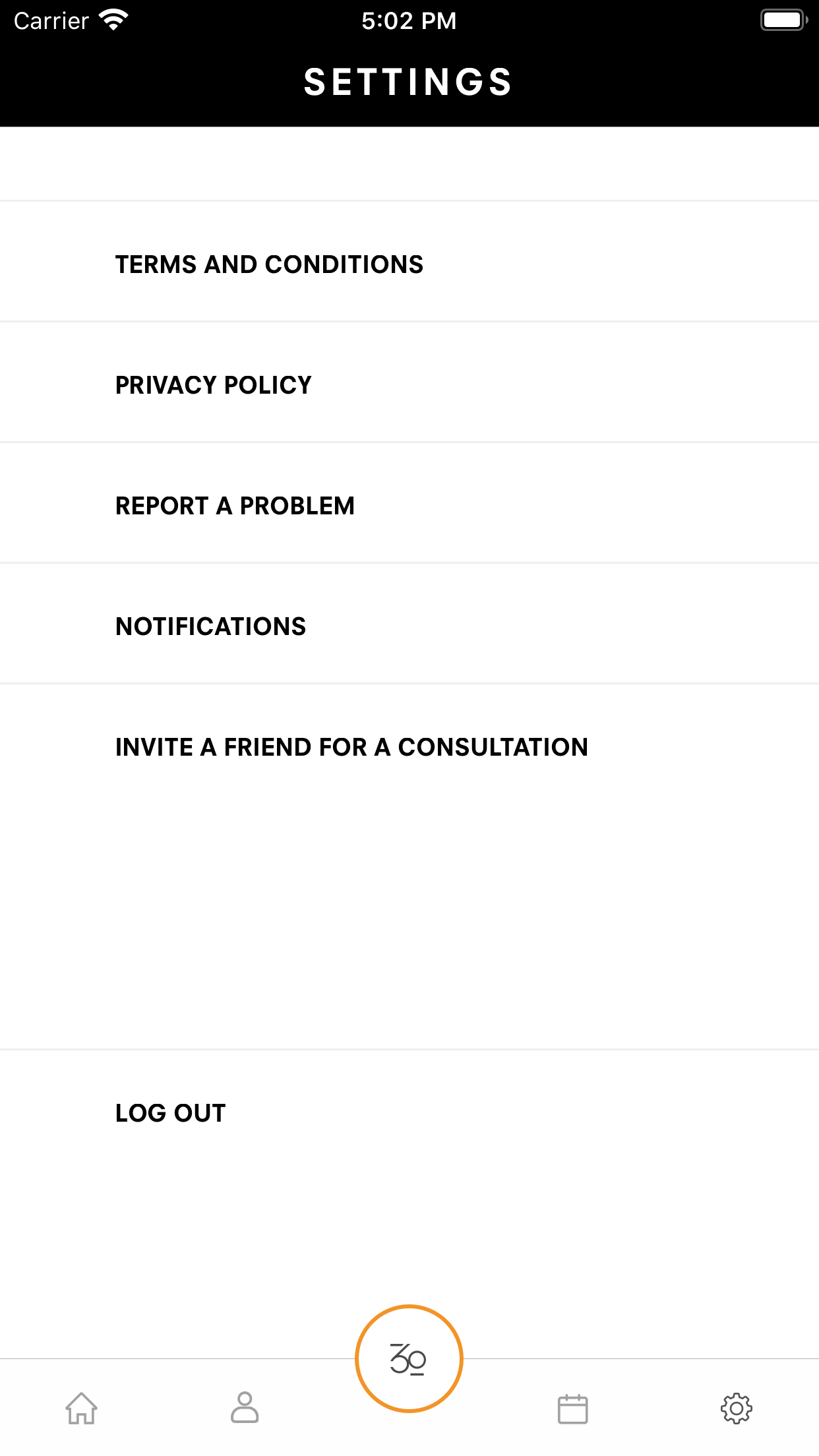Open the Calendar icon

pyautogui.click(x=573, y=1408)
